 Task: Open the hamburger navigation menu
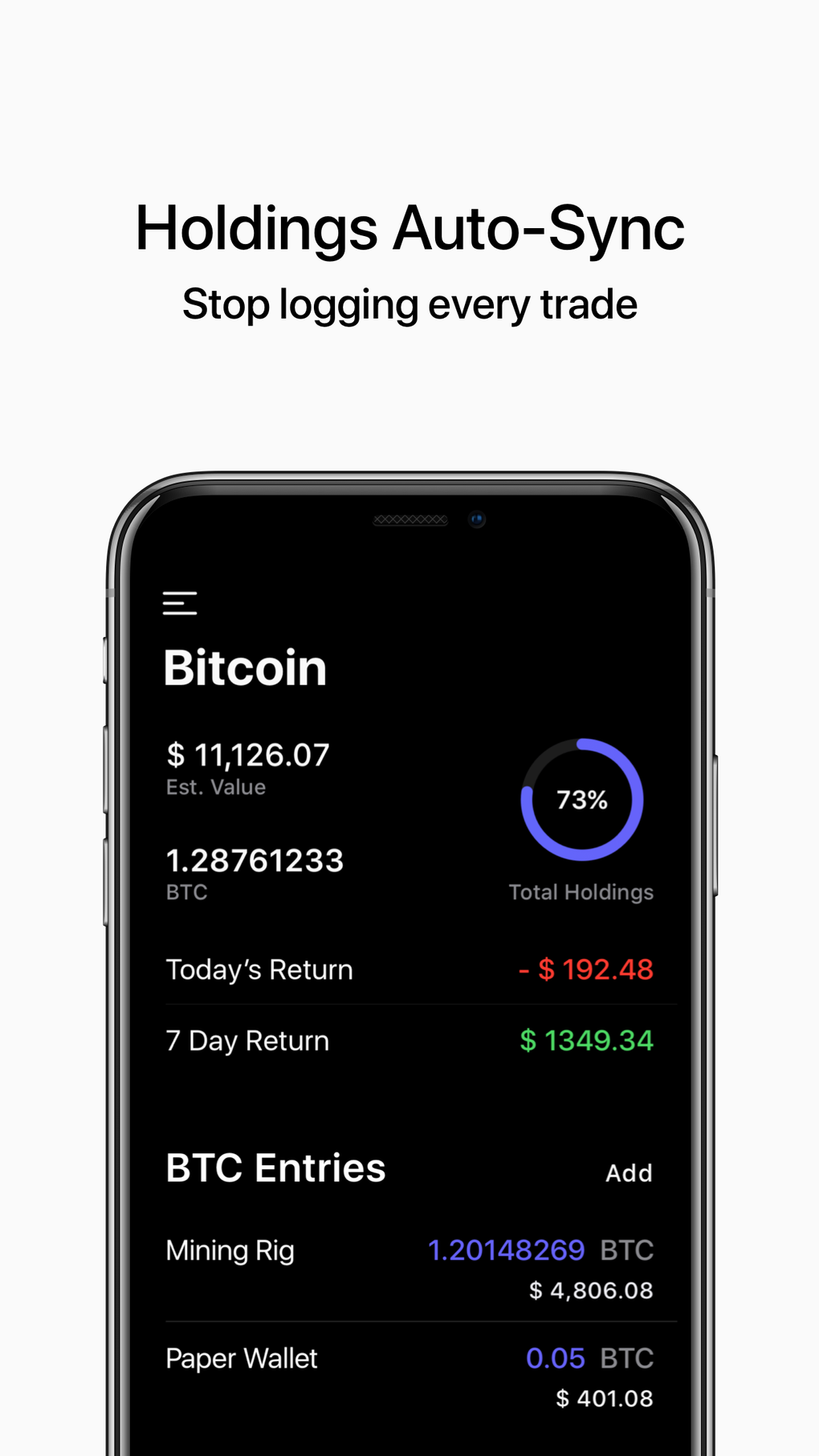click(180, 602)
